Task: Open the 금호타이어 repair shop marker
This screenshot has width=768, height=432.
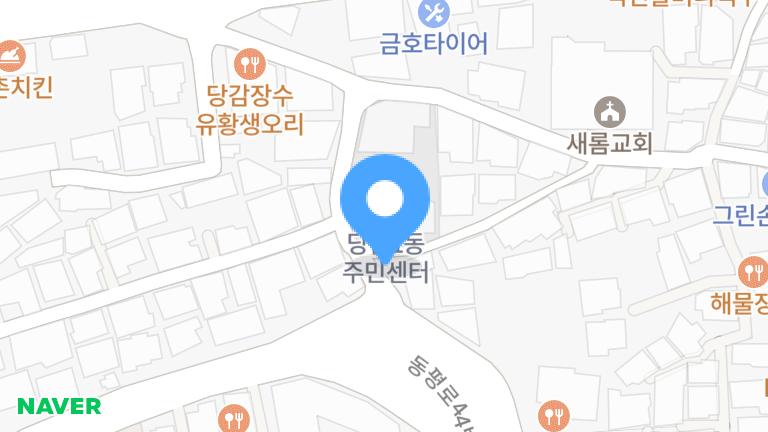Action: [x=434, y=14]
